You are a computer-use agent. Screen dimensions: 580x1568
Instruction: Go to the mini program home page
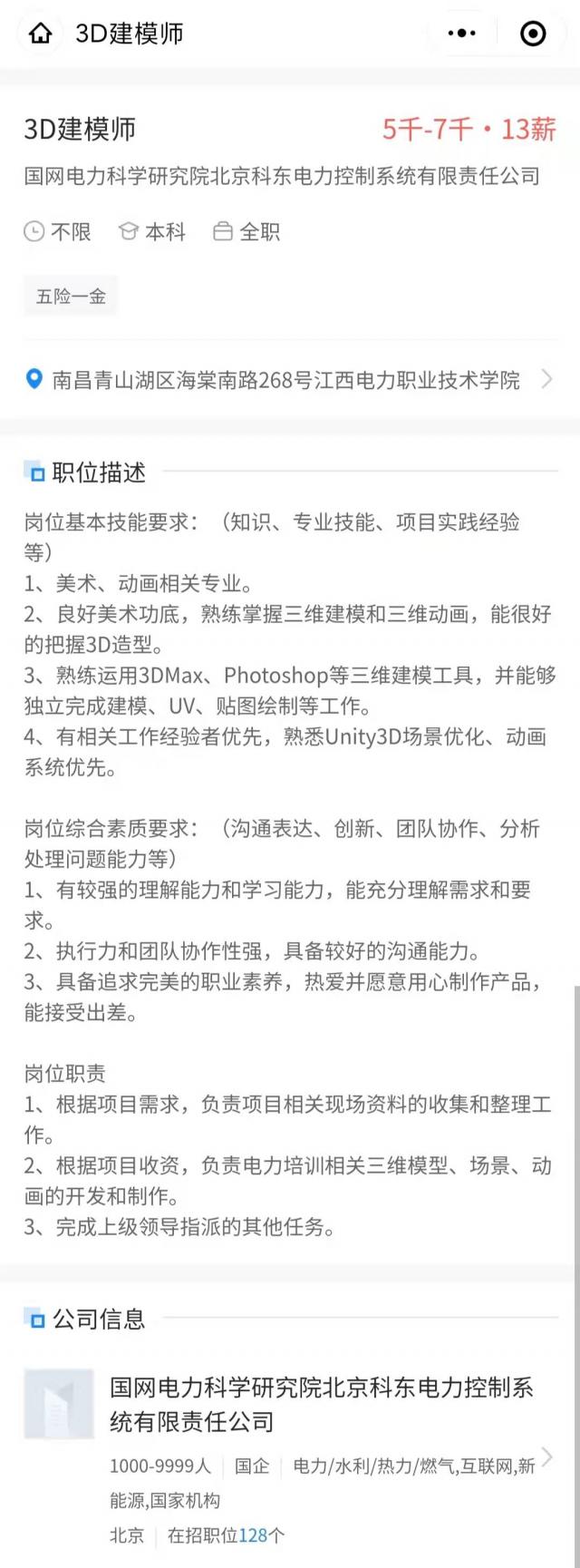pos(40,34)
